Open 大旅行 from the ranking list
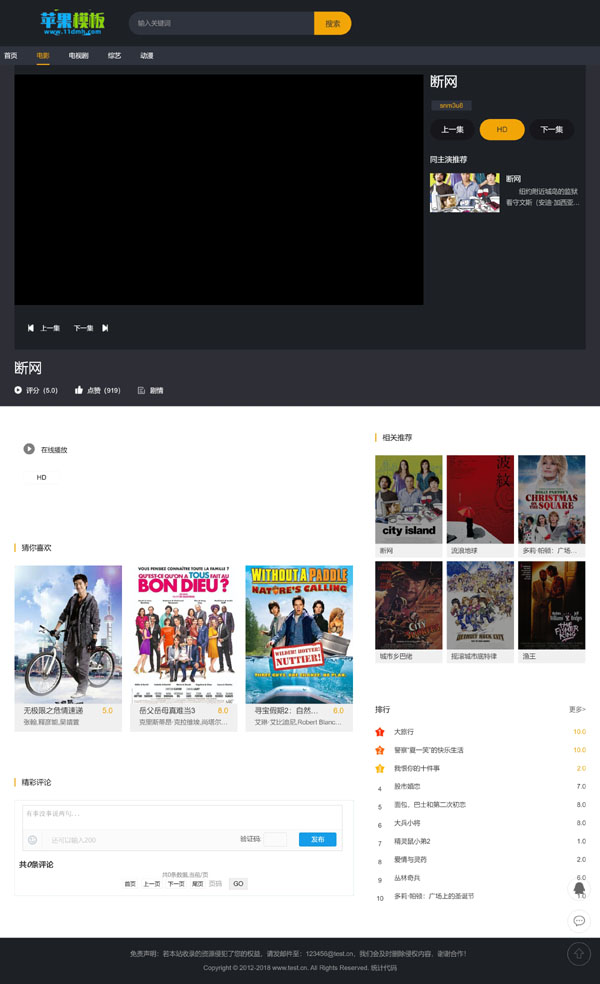 404,732
